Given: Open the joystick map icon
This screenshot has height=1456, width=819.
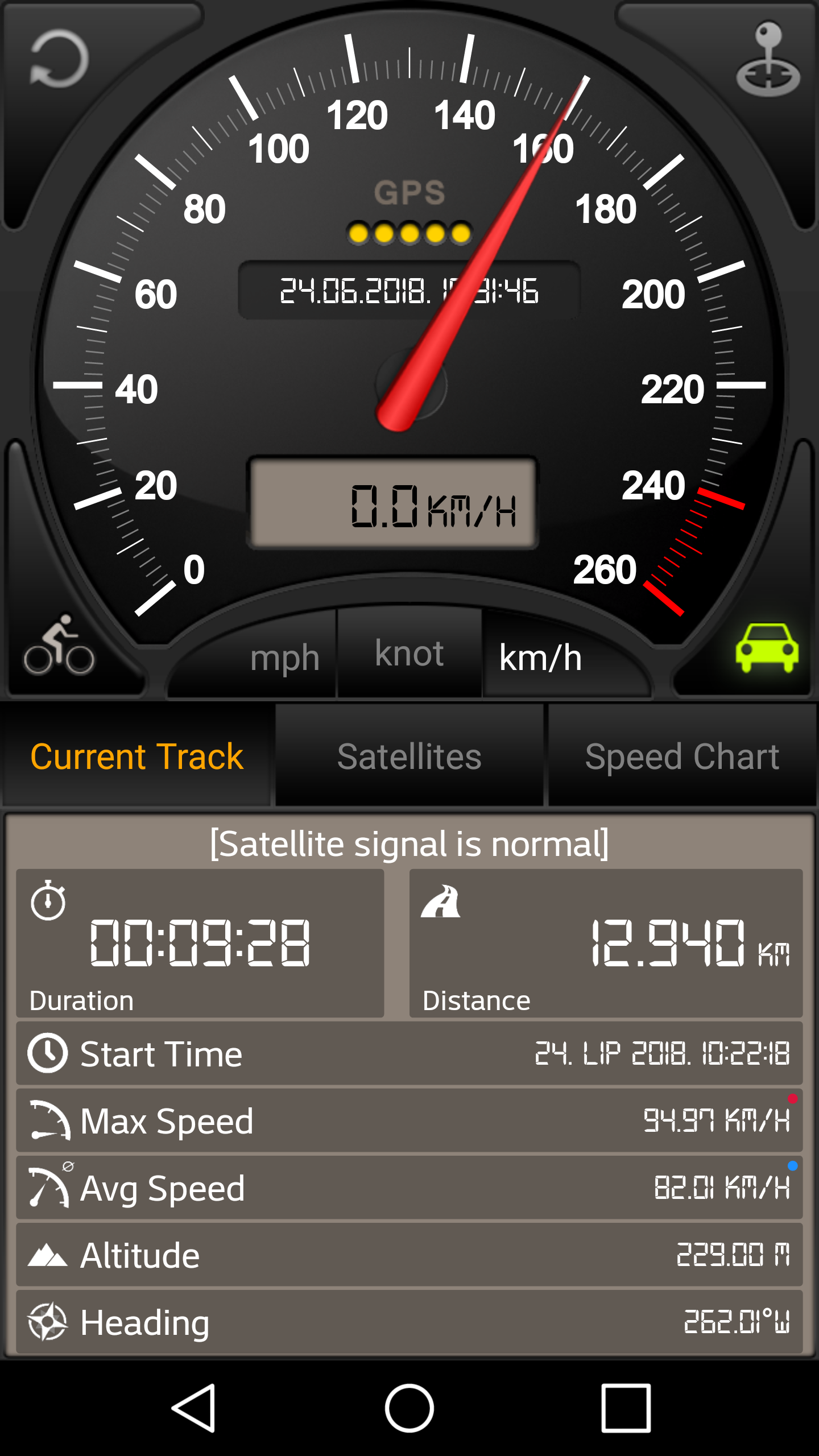Looking at the screenshot, I should coord(768,60).
